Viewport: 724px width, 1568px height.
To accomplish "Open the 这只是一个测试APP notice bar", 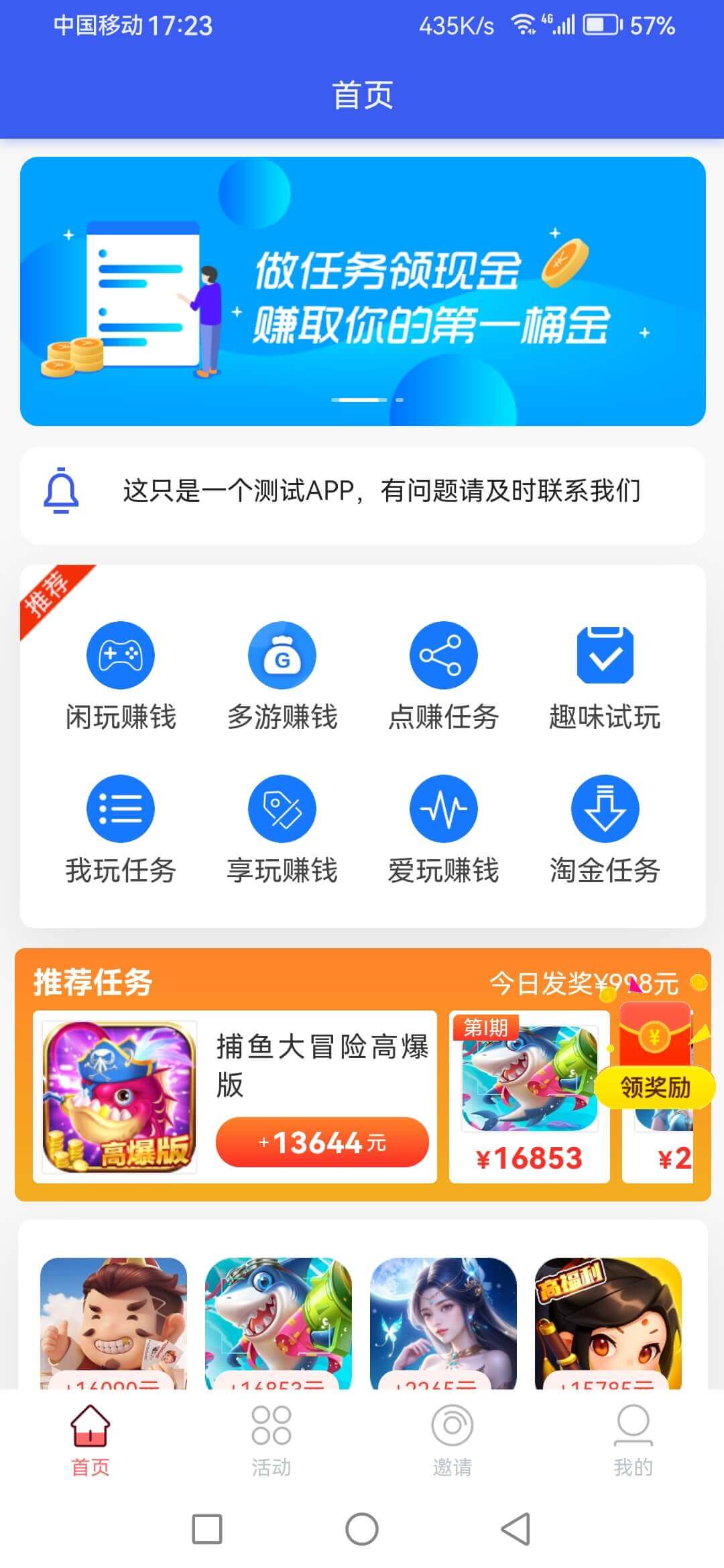I will coord(362,491).
